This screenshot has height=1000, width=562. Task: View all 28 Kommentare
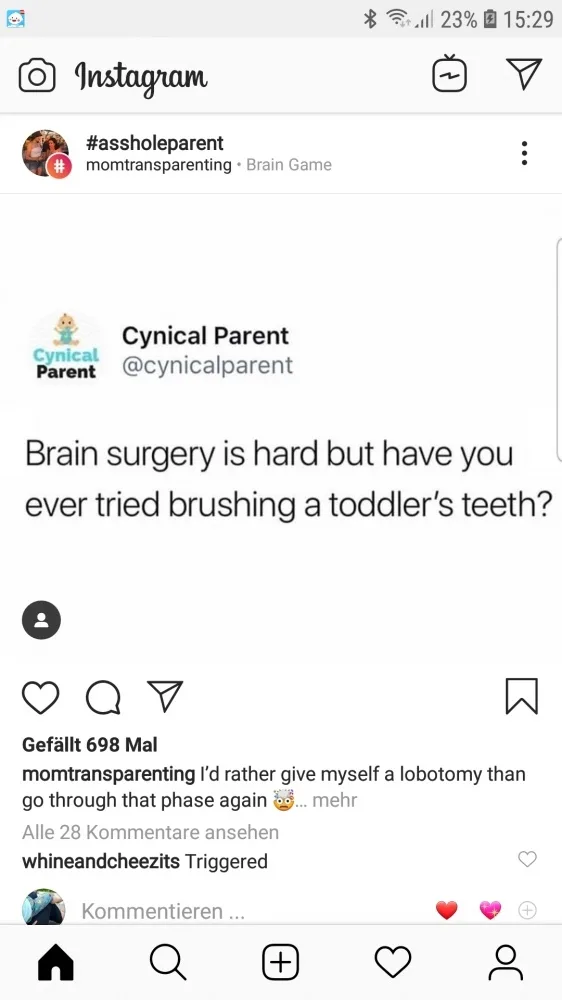point(151,832)
